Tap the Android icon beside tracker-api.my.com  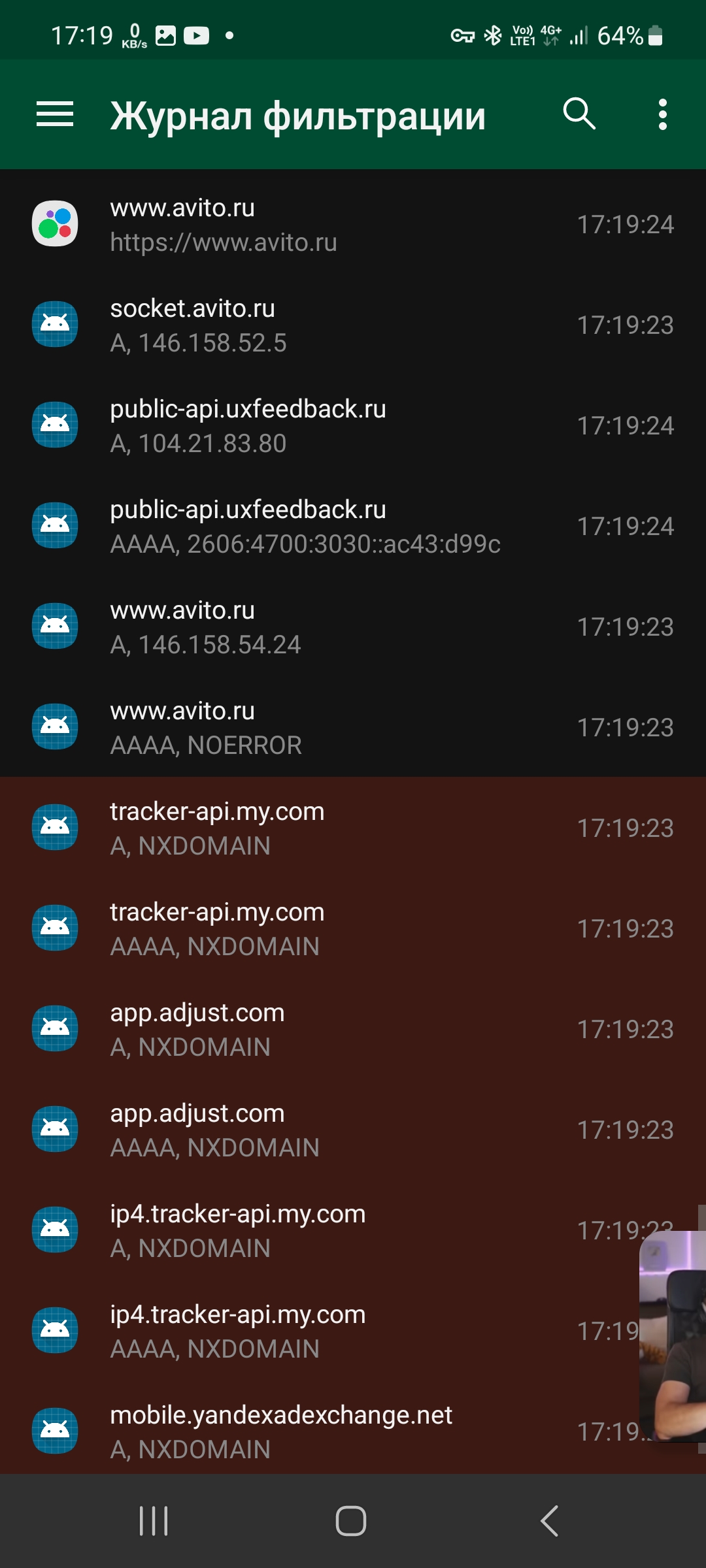coord(55,826)
